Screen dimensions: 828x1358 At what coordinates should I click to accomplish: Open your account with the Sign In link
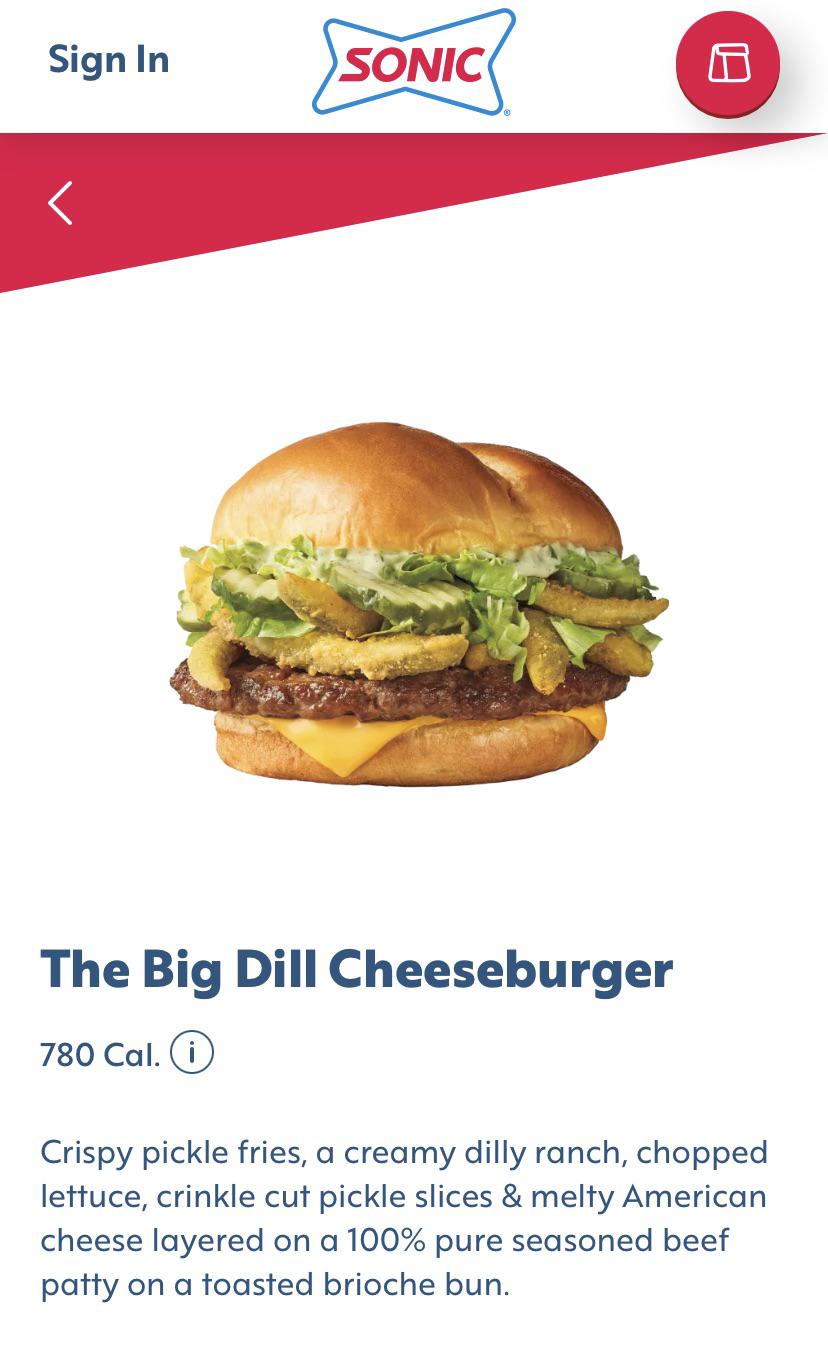pyautogui.click(x=108, y=58)
